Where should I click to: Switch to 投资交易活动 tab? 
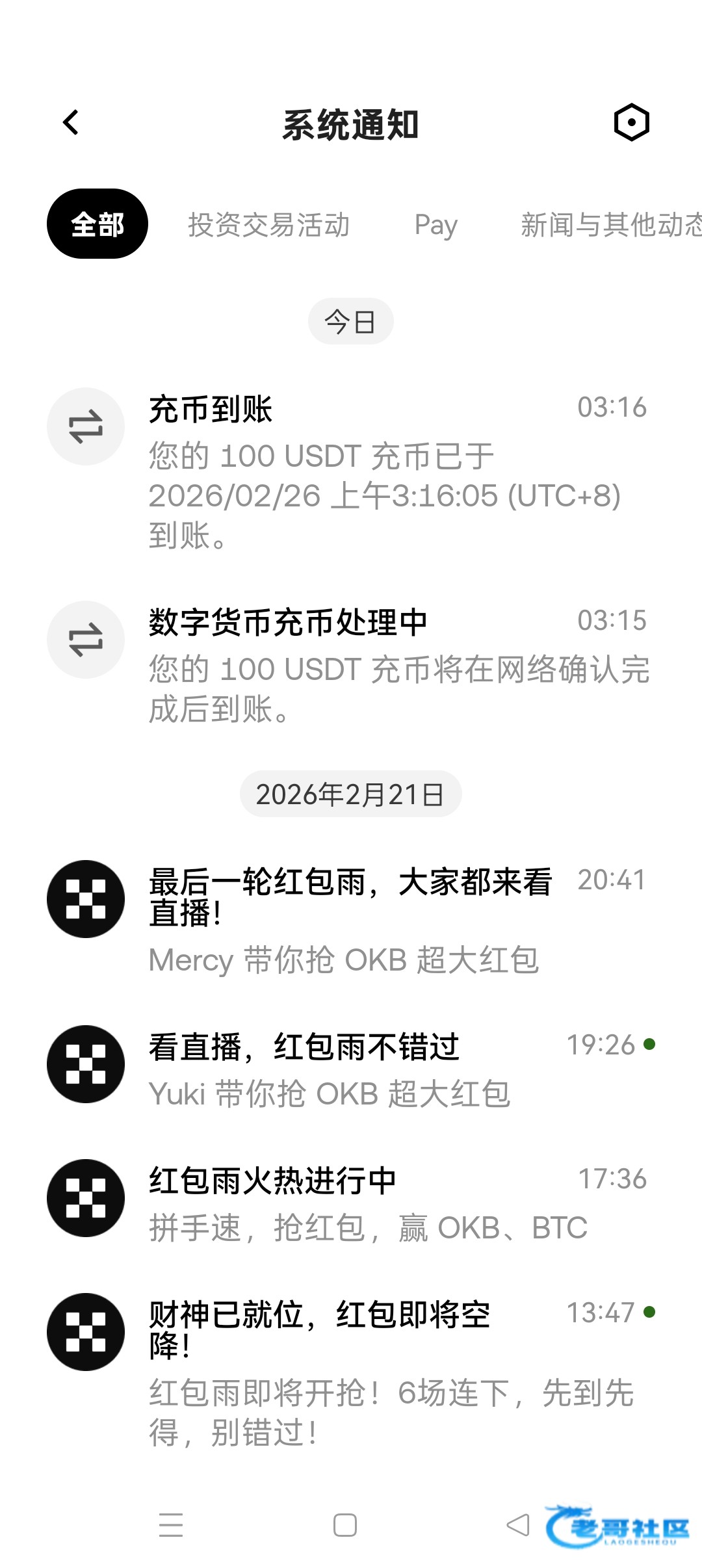click(x=268, y=225)
